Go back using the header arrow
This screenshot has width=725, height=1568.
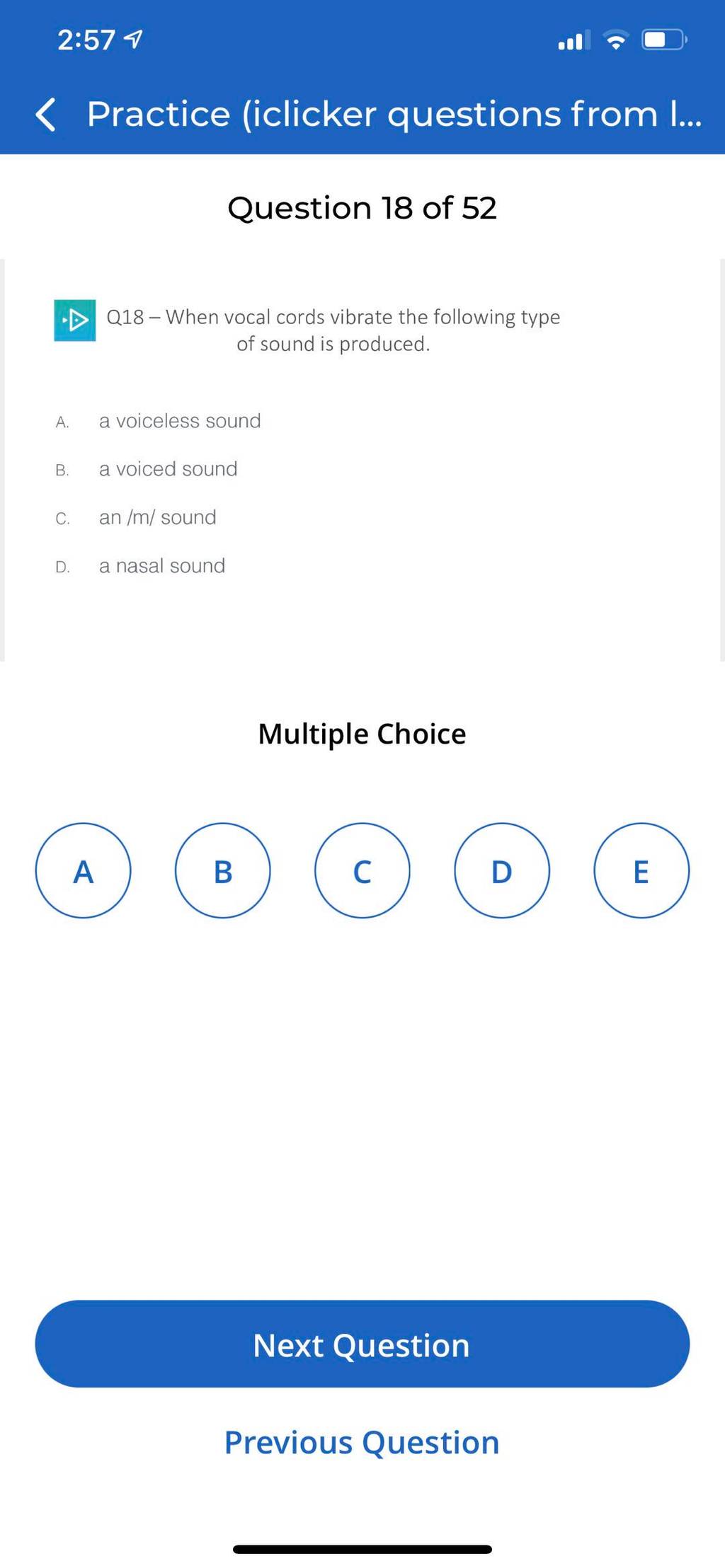coord(45,115)
